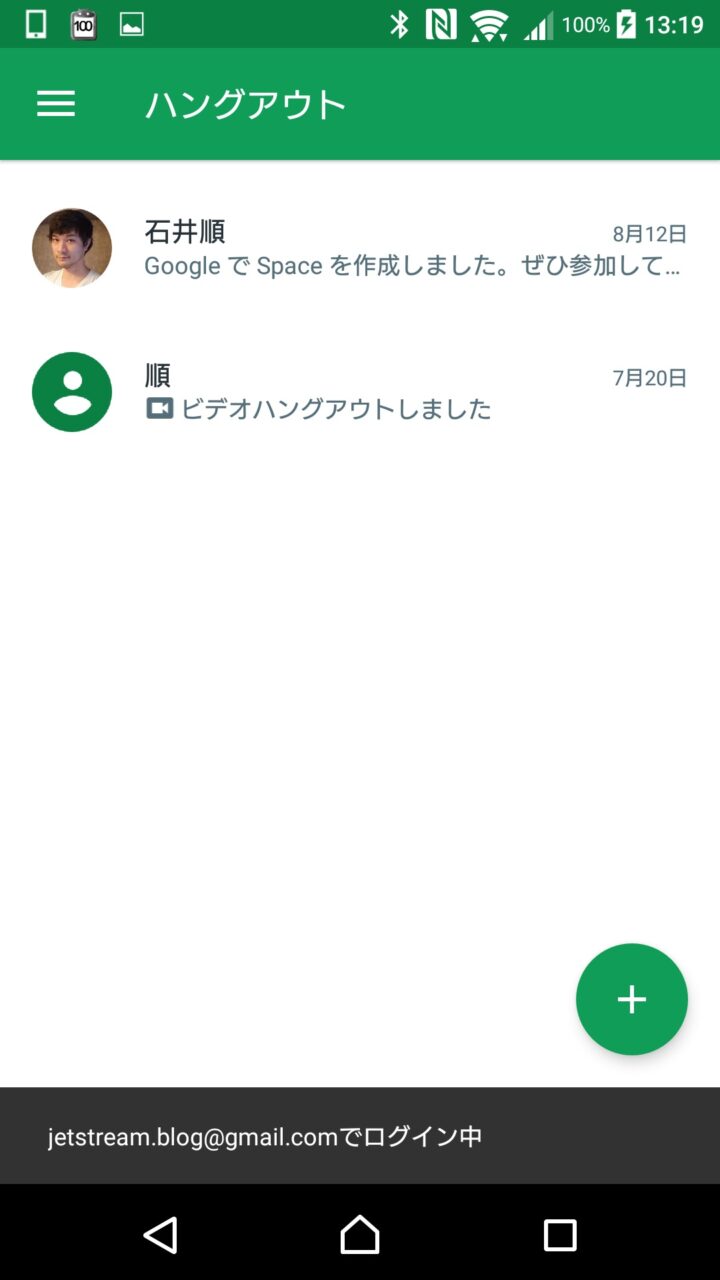Open the hamburger navigation drawer menu
Viewport: 720px width, 1280px height.
pos(56,104)
